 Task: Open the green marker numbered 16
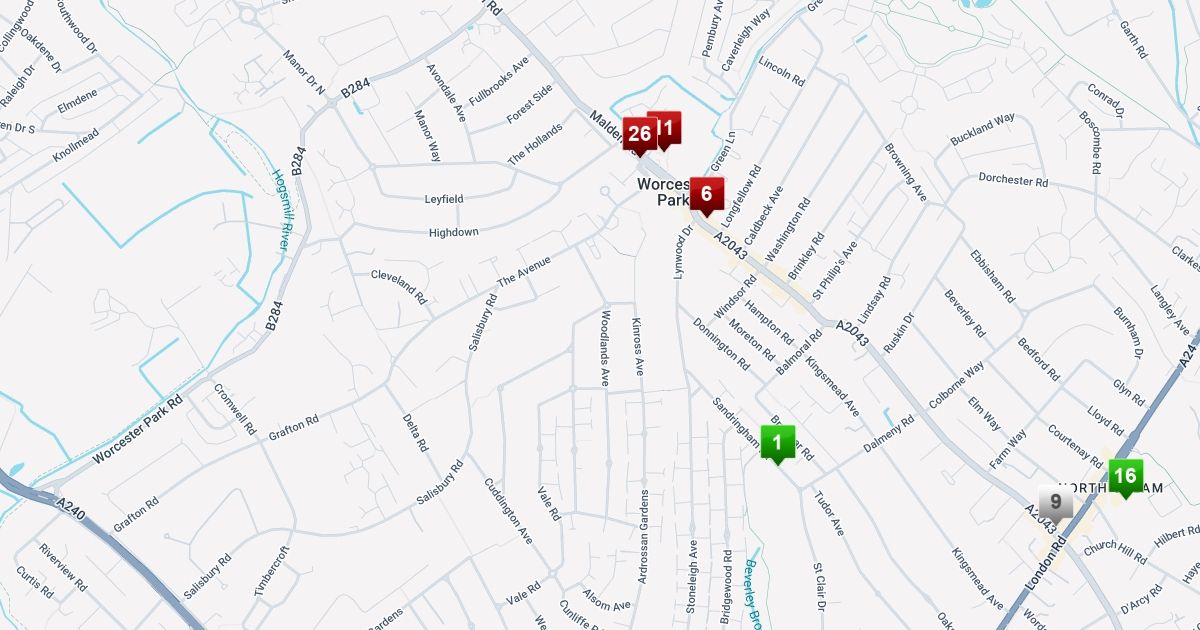pyautogui.click(x=1125, y=476)
